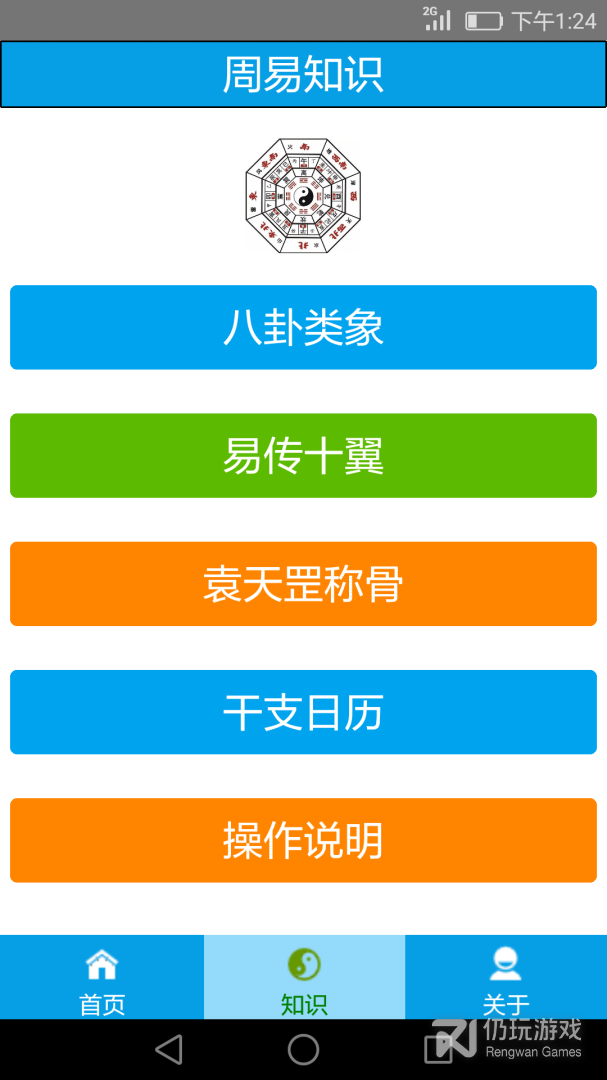Tap the system home button
This screenshot has height=1080, width=607.
(x=303, y=1049)
